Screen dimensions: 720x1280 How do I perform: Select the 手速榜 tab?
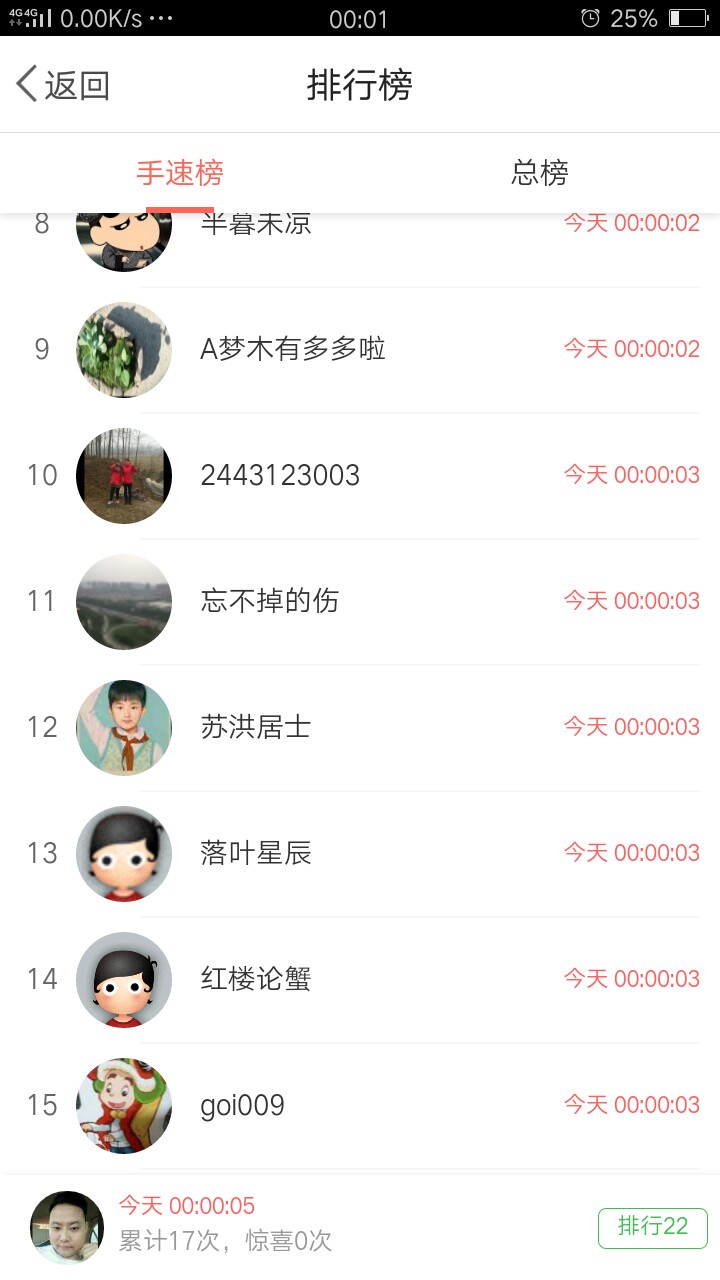click(180, 173)
